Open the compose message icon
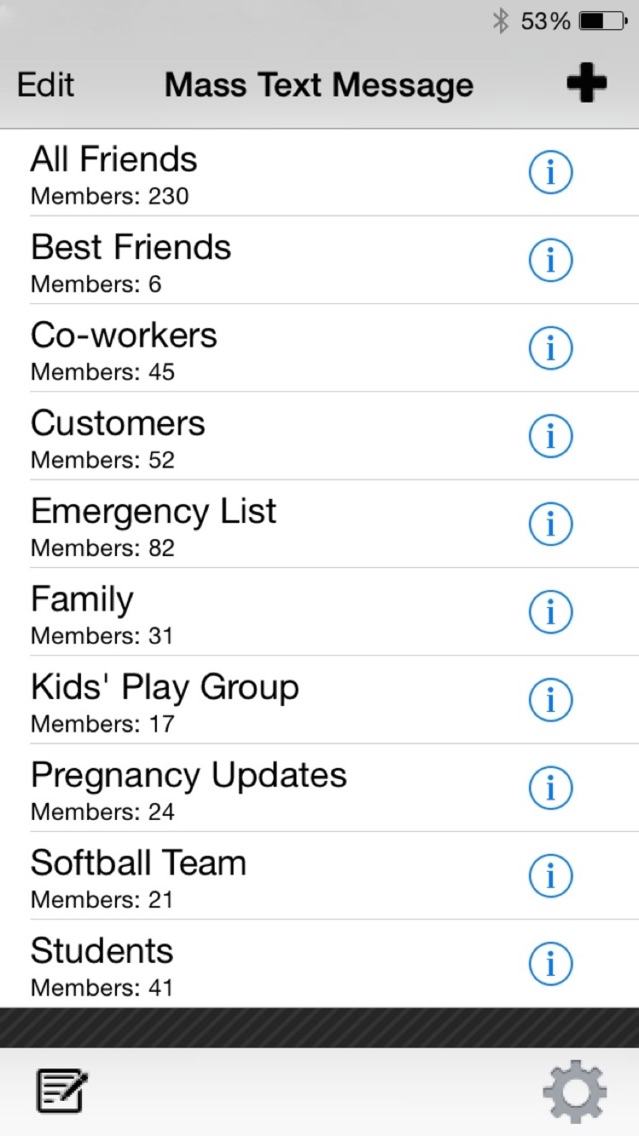This screenshot has height=1136, width=639. [x=62, y=1091]
